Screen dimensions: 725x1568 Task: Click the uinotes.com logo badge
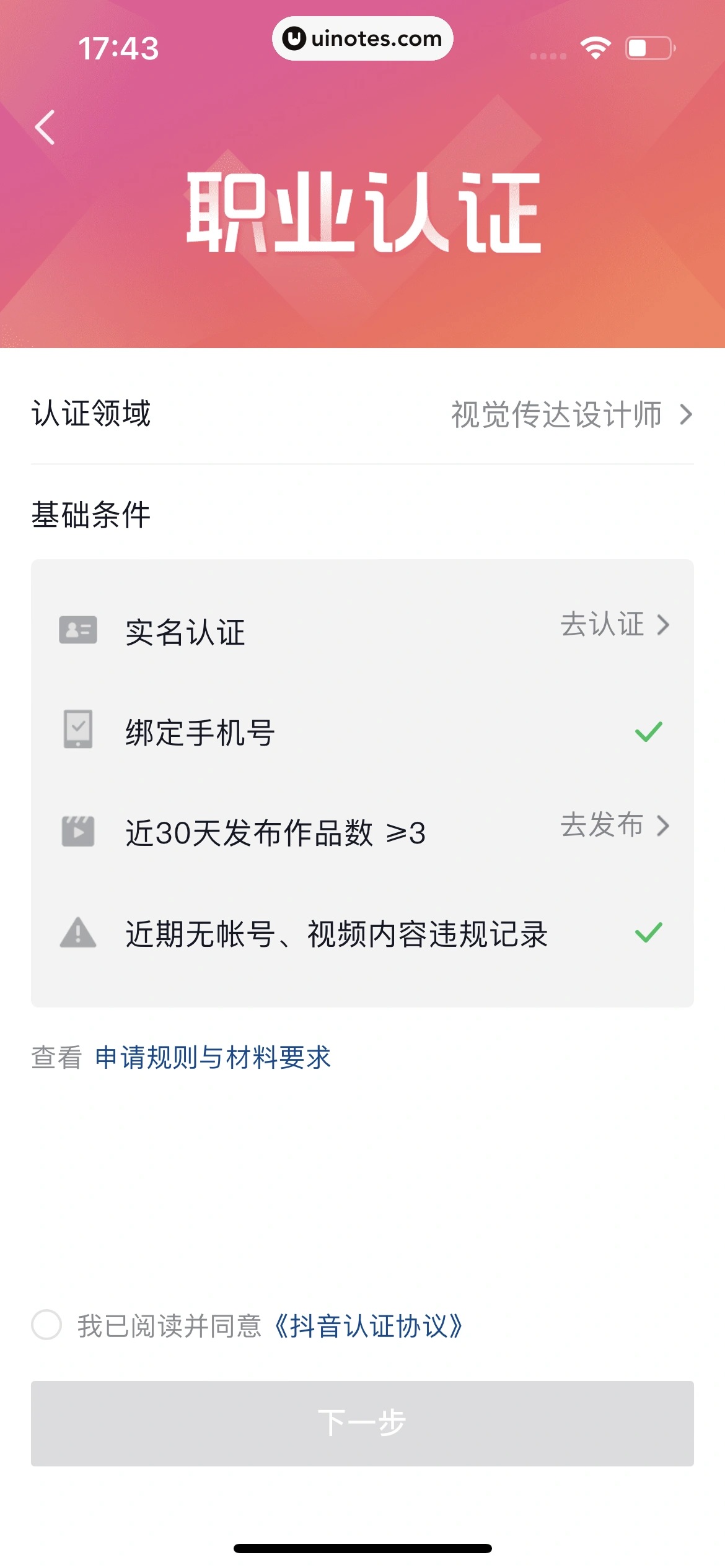[x=362, y=39]
